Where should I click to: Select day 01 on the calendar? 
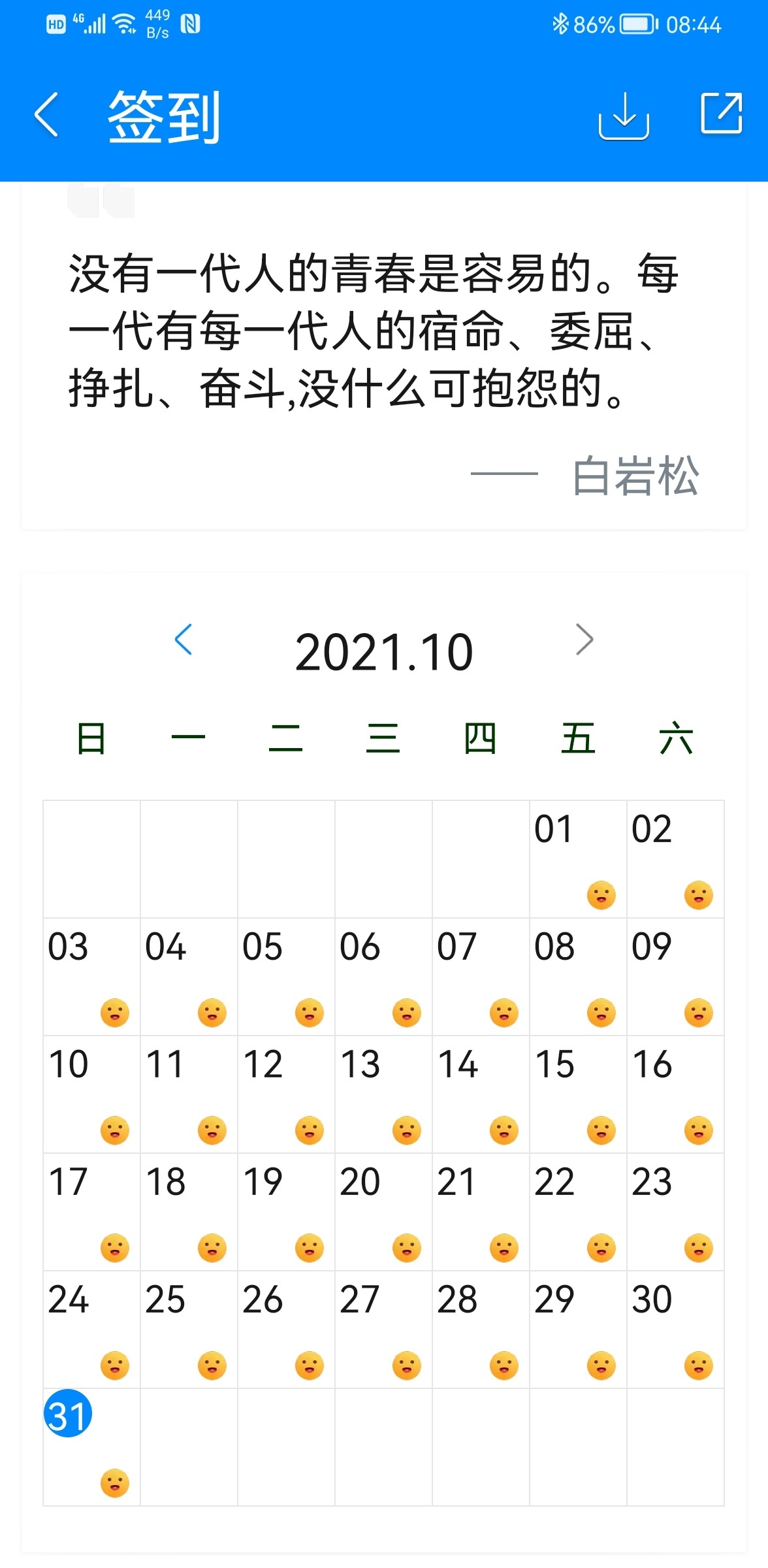coord(578,859)
